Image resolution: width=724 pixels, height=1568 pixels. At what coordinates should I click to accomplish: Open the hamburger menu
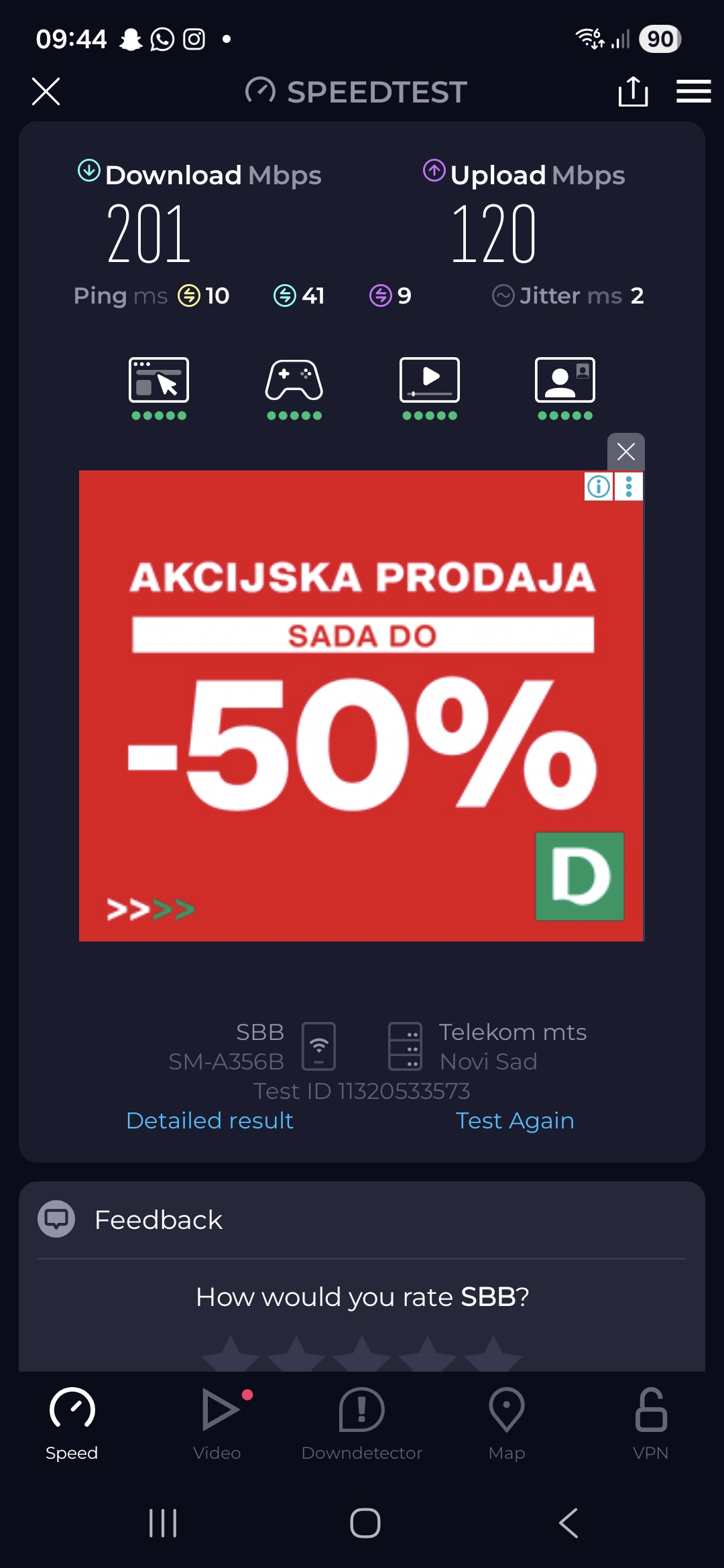coord(693,91)
